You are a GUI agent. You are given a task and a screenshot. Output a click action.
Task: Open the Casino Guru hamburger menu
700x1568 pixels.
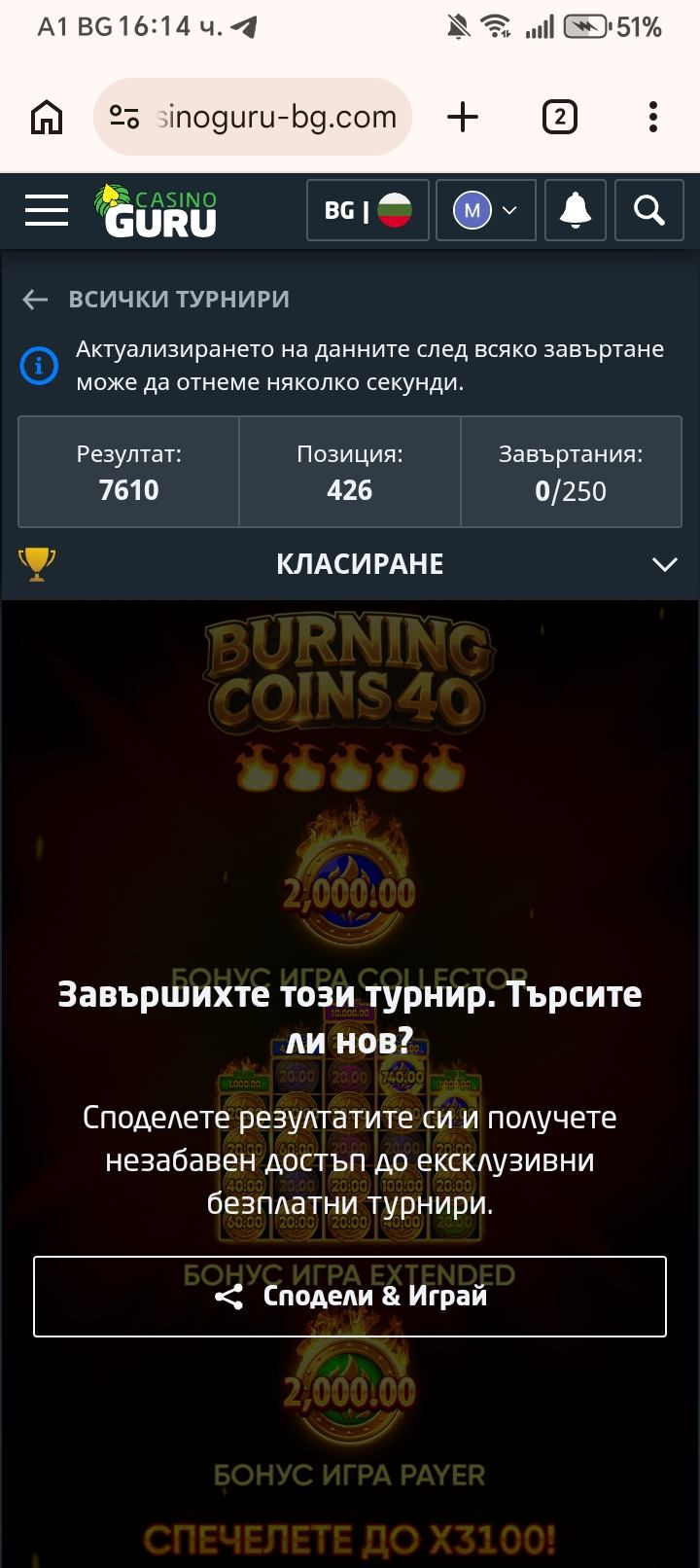click(47, 210)
